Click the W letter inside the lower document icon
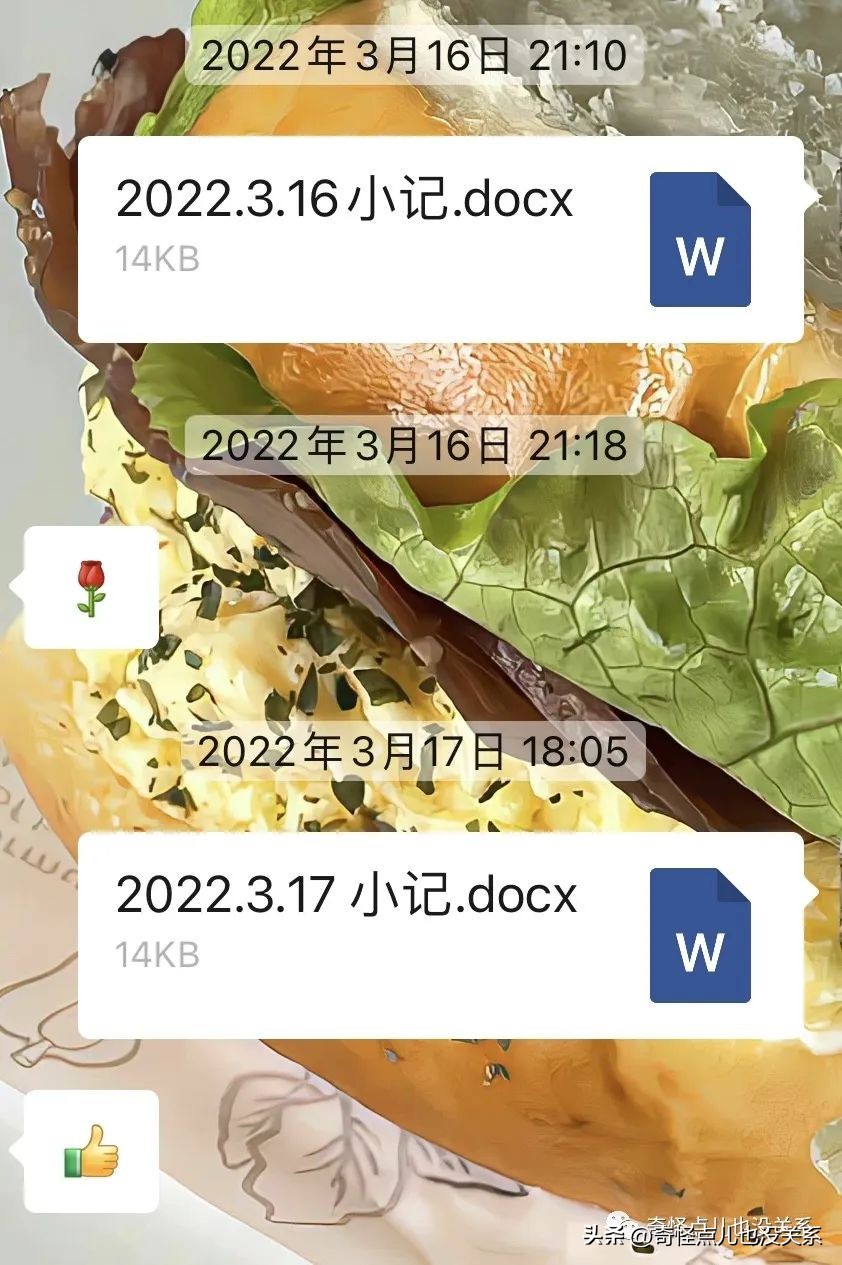The image size is (842, 1265). click(698, 952)
